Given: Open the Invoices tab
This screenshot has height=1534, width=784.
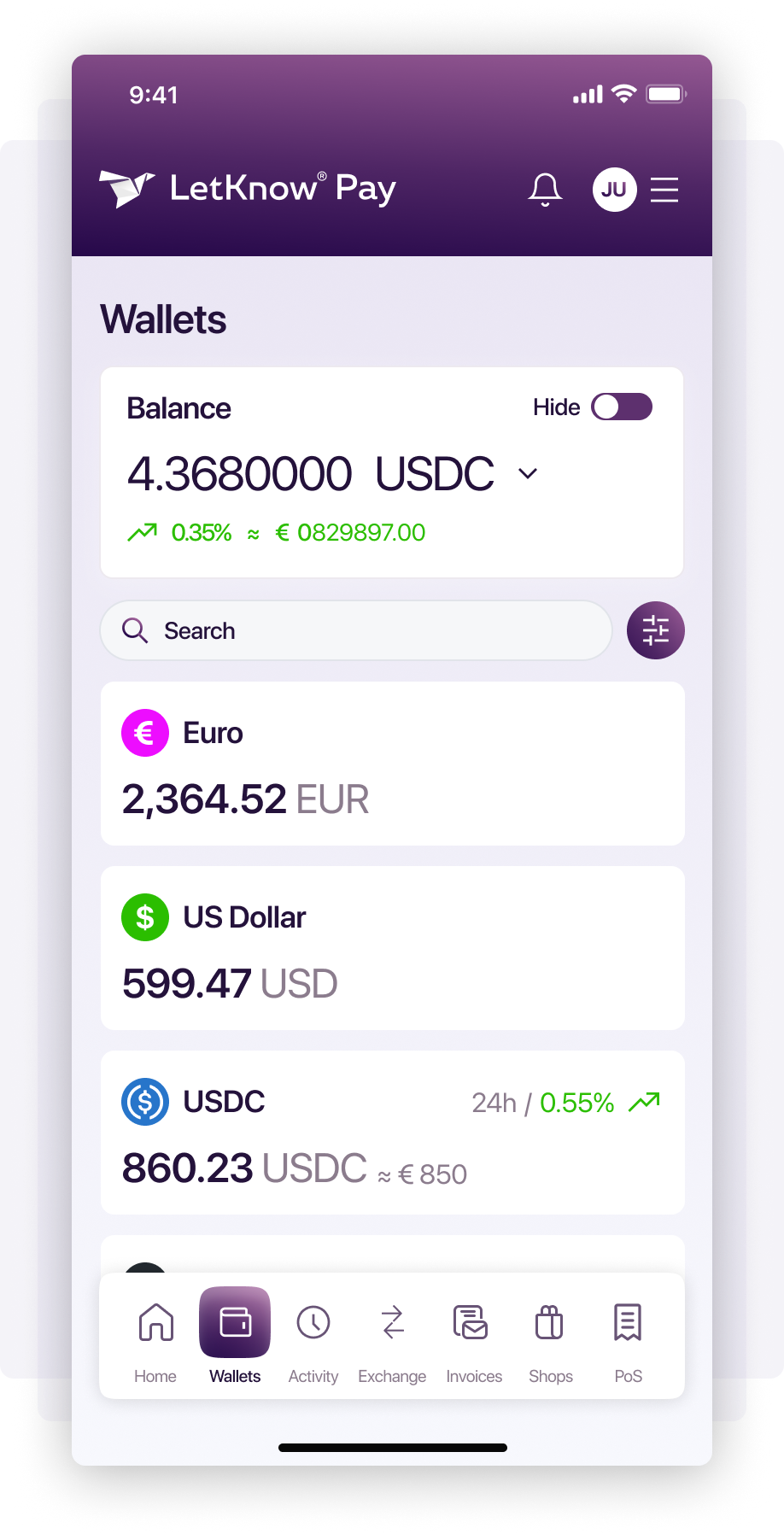Looking at the screenshot, I should point(473,1337).
